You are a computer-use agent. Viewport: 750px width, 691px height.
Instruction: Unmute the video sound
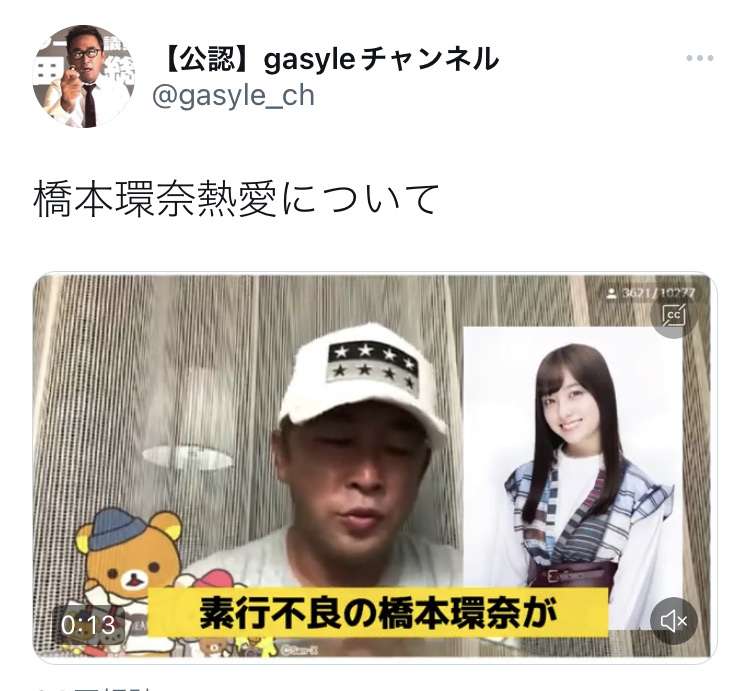pyautogui.click(x=674, y=621)
